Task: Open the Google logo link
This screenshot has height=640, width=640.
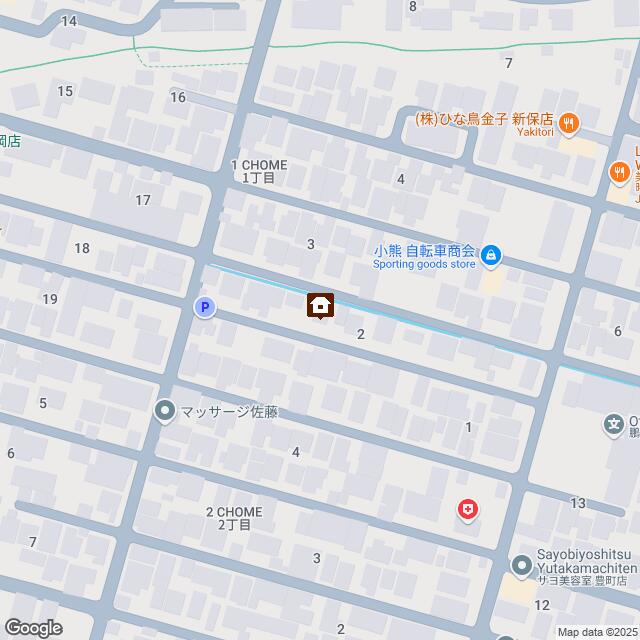Action: (32, 627)
